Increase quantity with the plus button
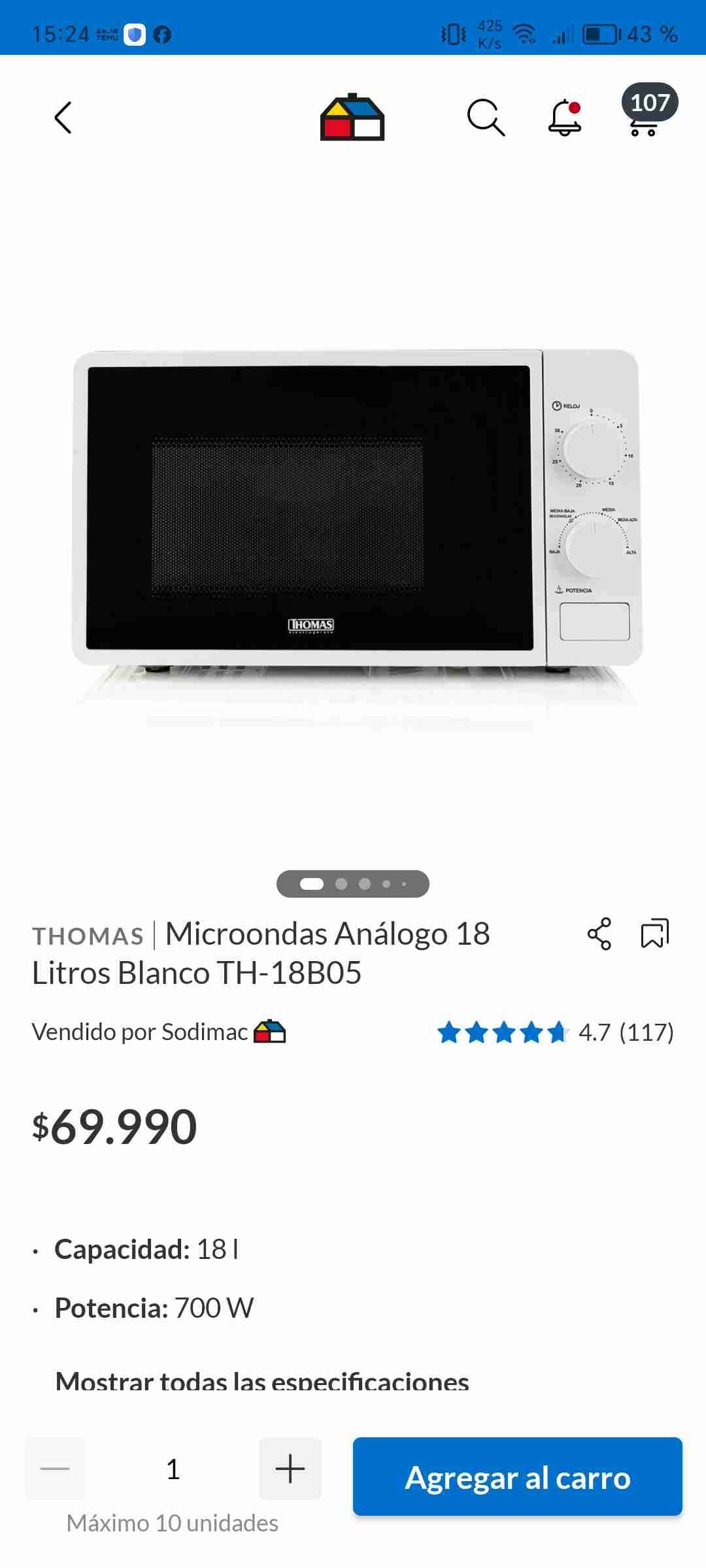Viewport: 706px width, 1568px height. click(x=290, y=1468)
